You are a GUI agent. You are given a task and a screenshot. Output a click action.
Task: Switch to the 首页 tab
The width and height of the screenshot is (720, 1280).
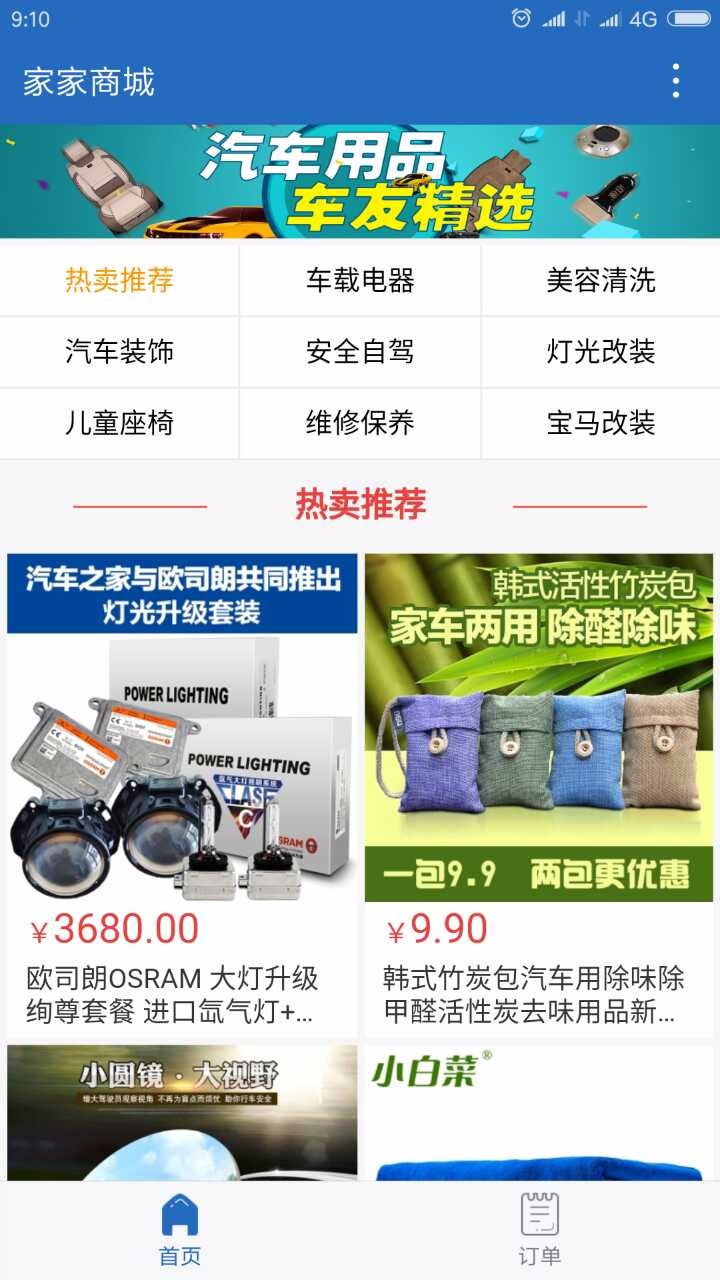[180, 1231]
